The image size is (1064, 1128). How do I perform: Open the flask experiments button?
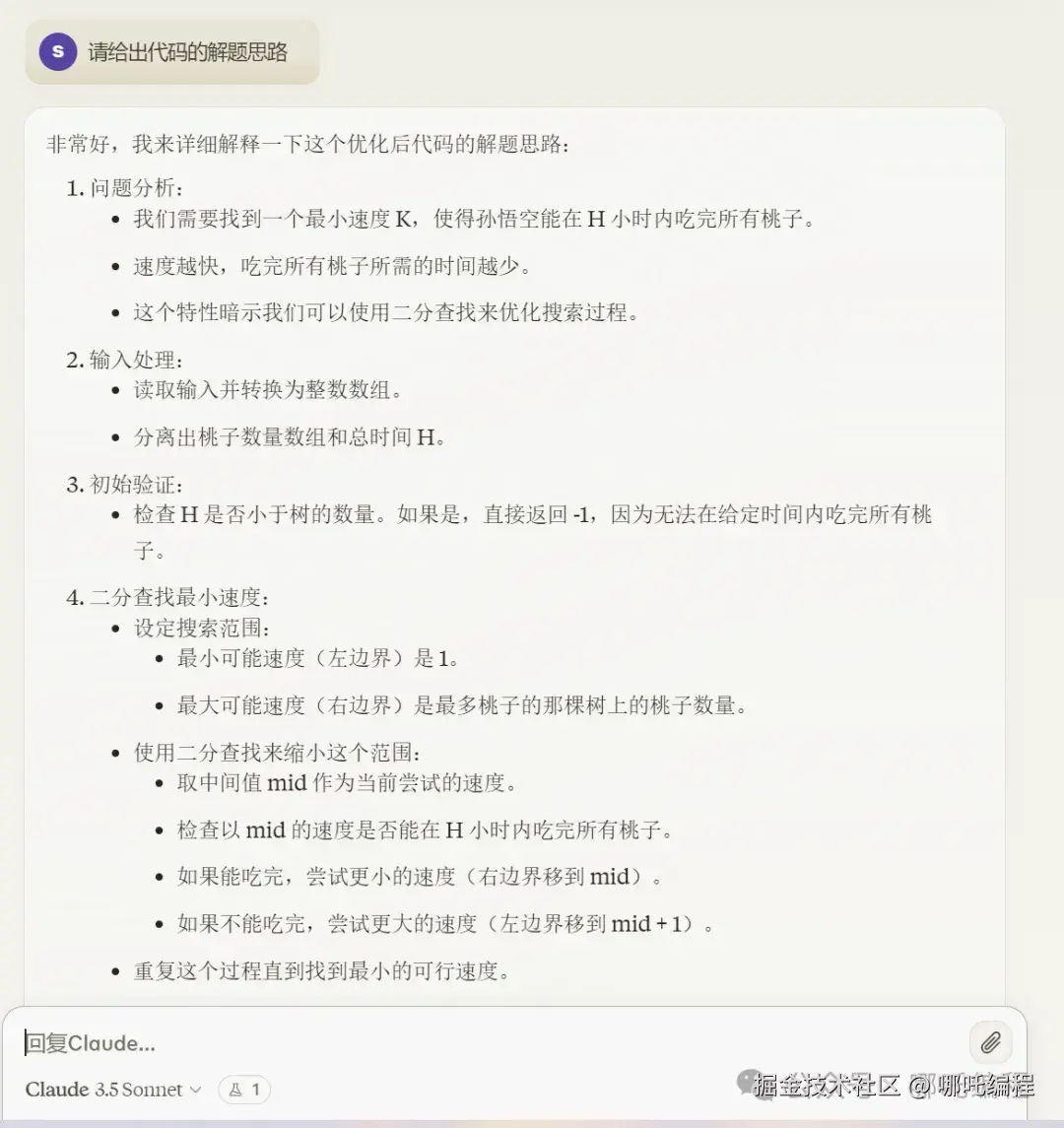(x=244, y=1090)
